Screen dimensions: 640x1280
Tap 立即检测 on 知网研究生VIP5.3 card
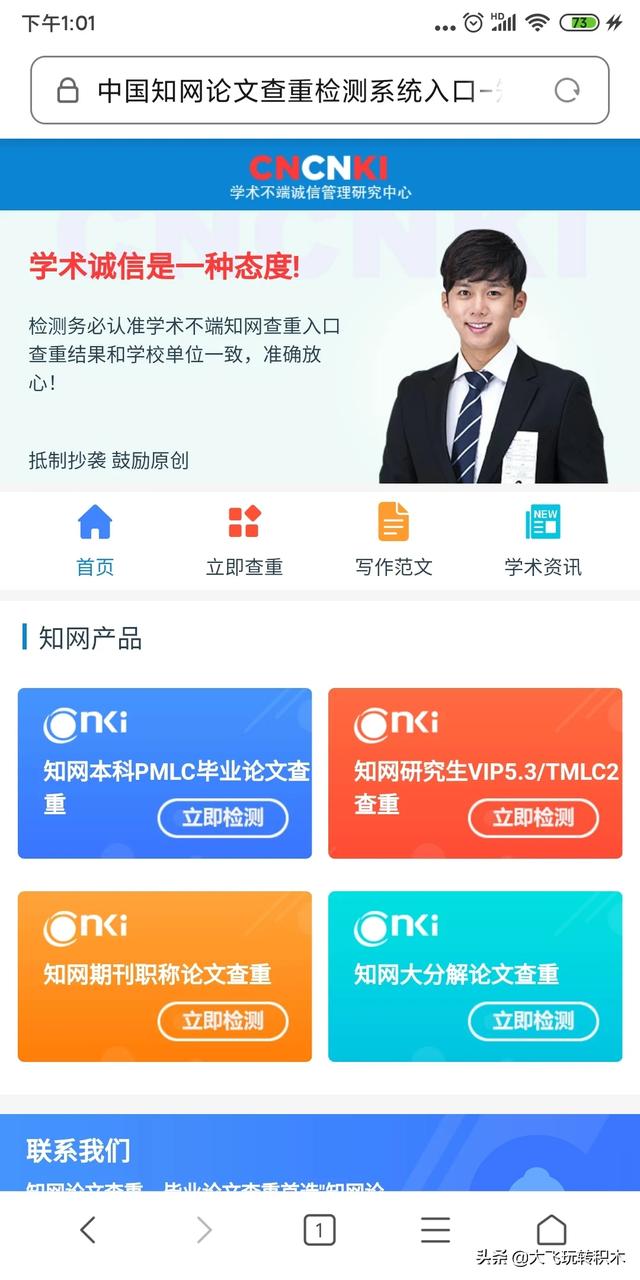coord(534,818)
